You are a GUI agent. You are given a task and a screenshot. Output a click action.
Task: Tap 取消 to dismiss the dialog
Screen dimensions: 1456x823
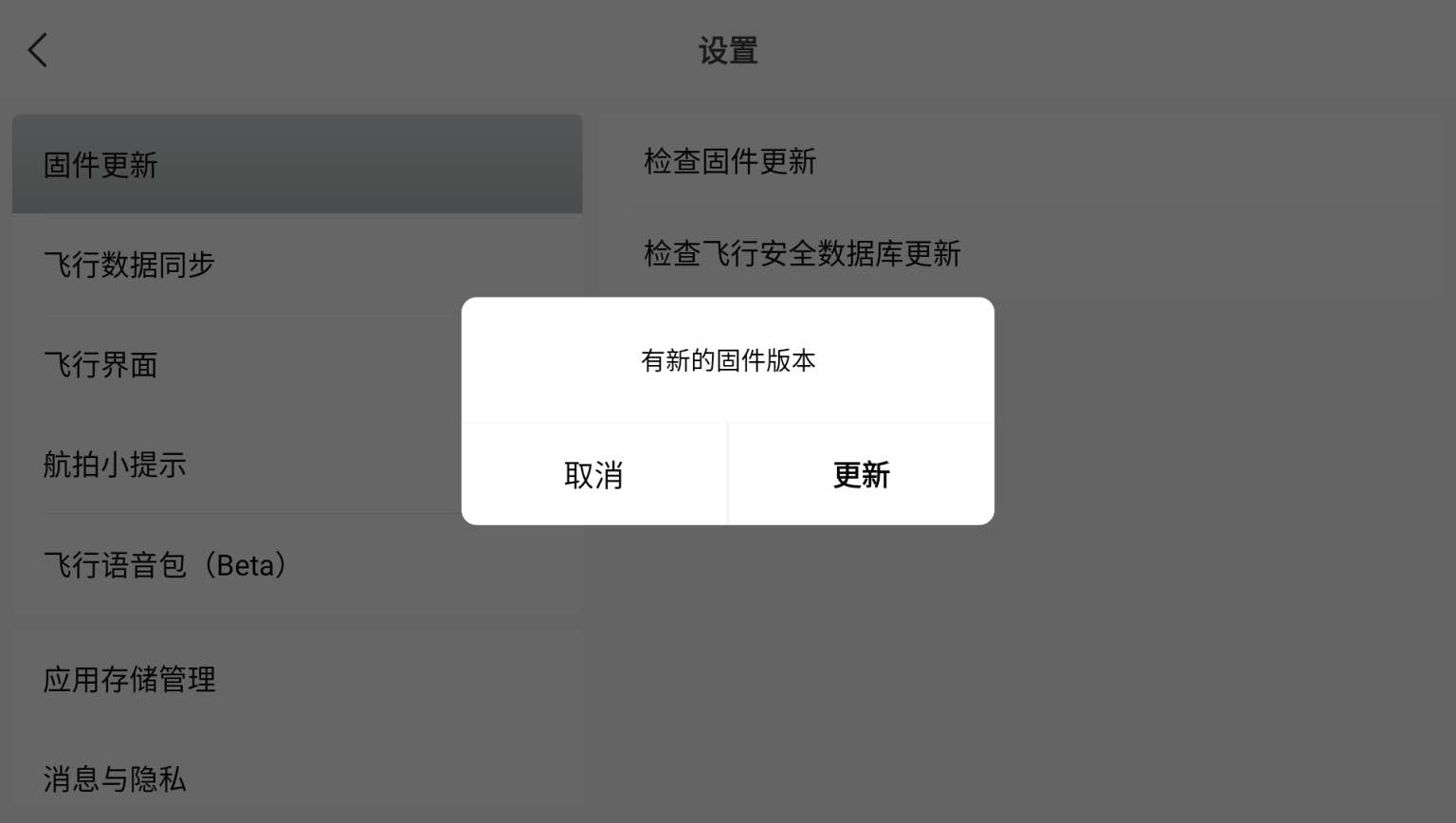pos(593,474)
